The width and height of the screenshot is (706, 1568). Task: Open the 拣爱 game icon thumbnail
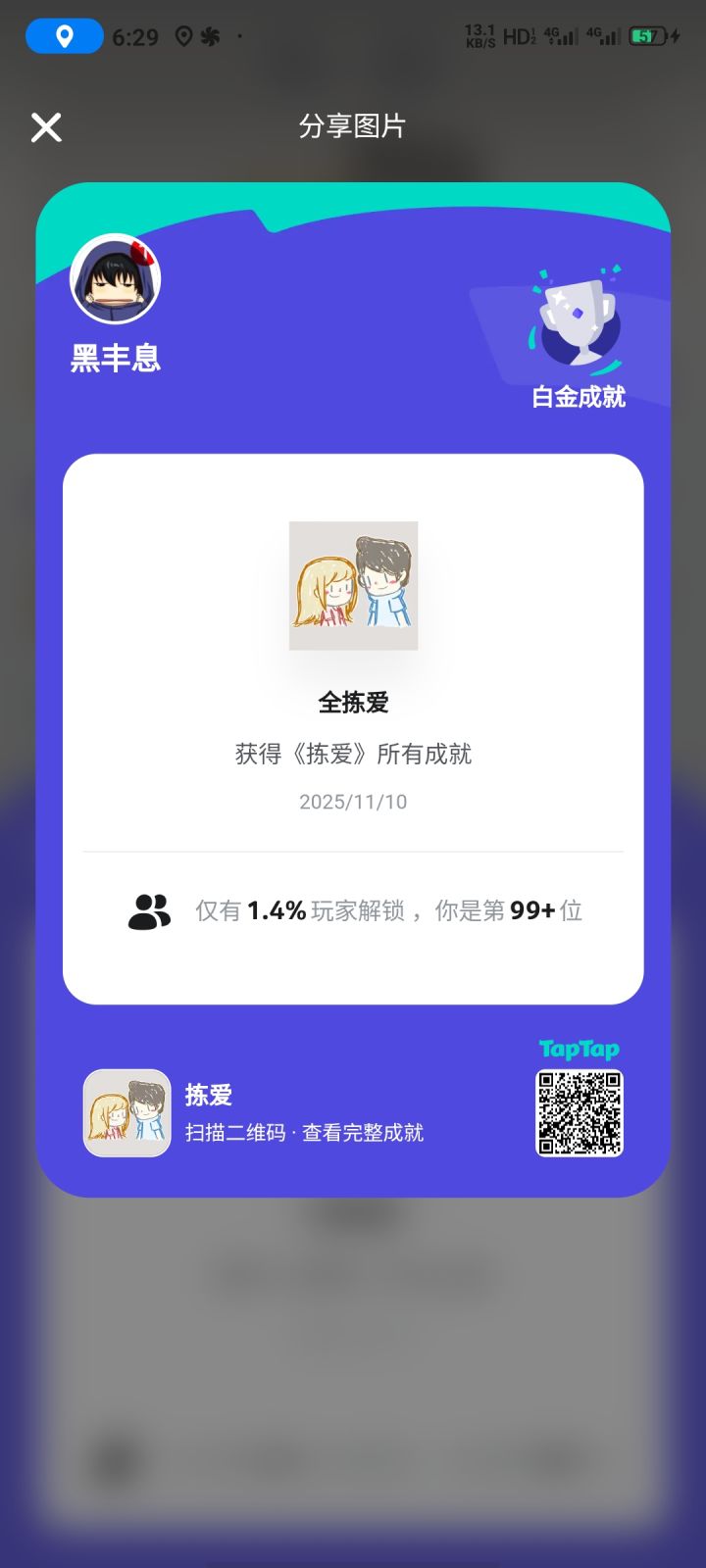[x=126, y=1113]
